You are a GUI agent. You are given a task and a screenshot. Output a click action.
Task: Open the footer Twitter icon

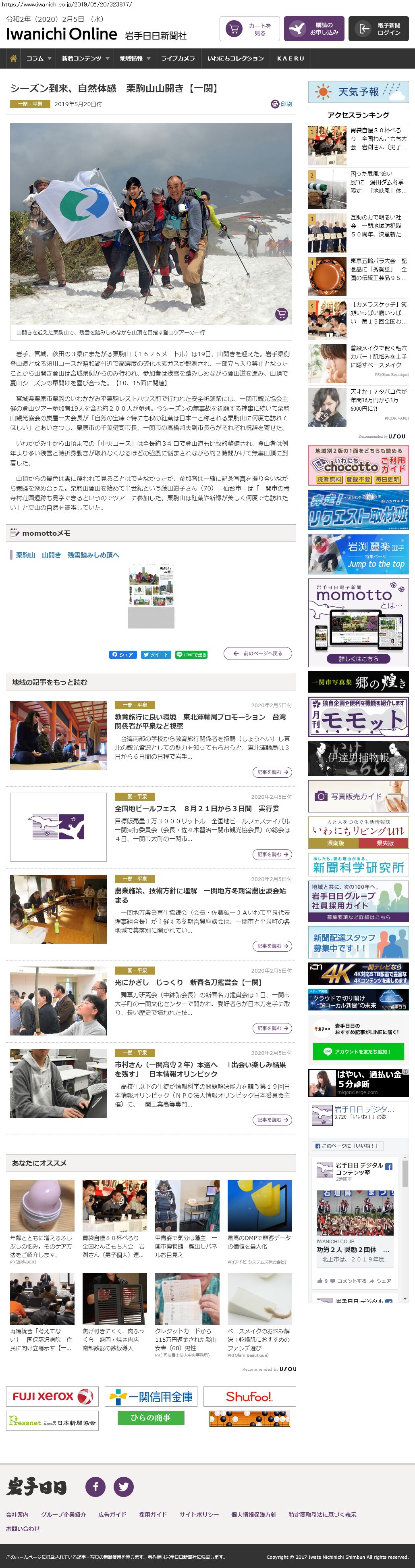click(x=123, y=1487)
